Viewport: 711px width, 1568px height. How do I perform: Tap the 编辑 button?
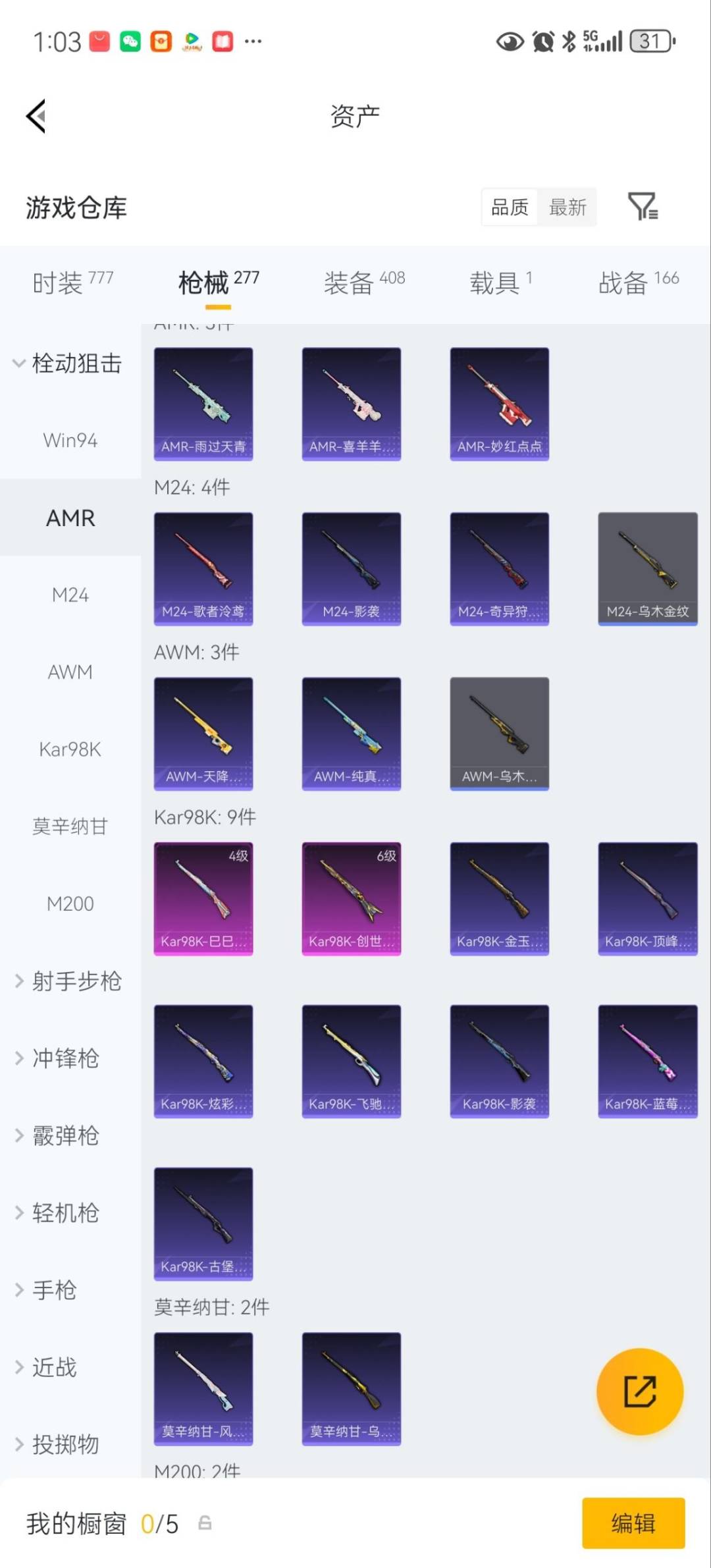pos(634,1523)
